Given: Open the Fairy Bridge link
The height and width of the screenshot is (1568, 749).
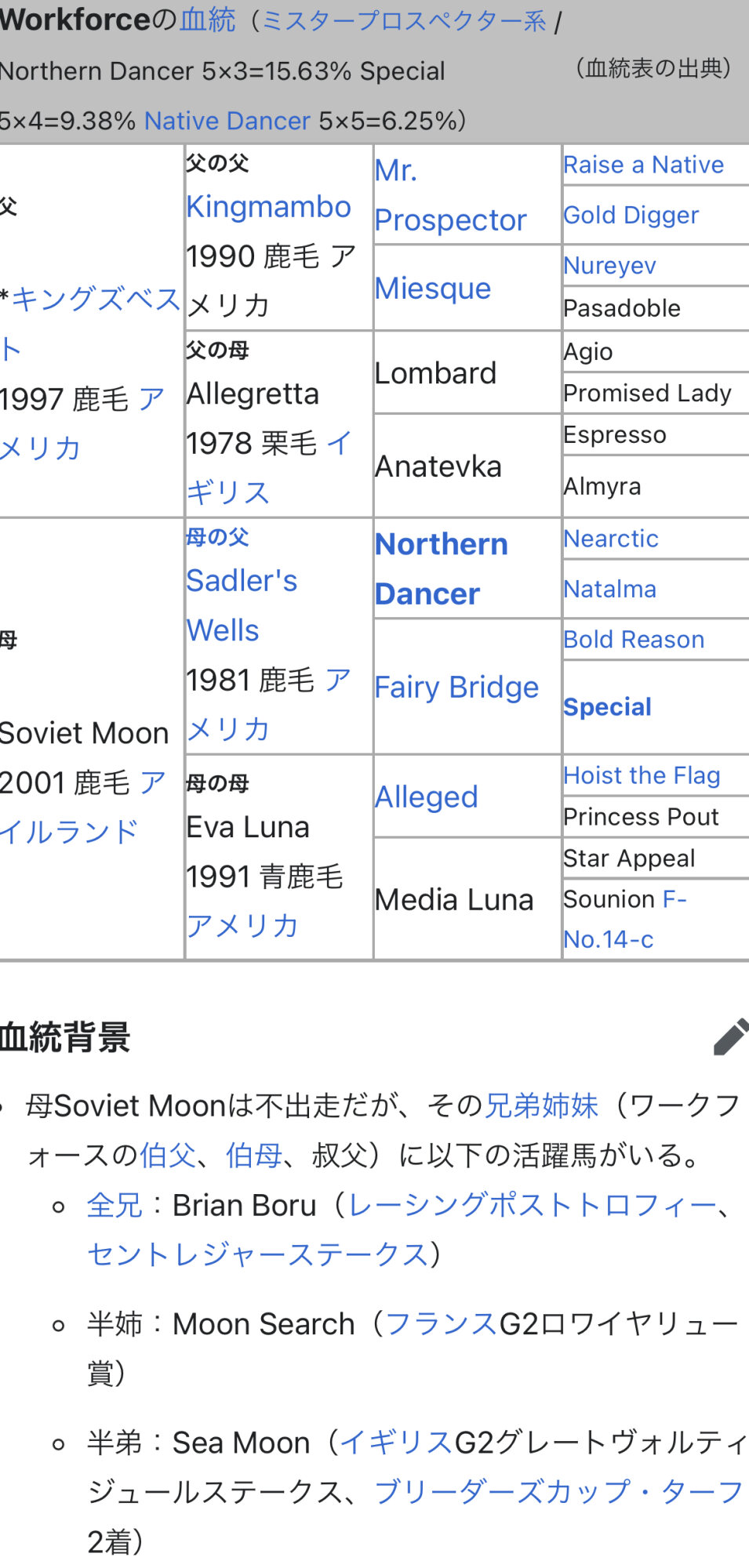Looking at the screenshot, I should point(456,688).
